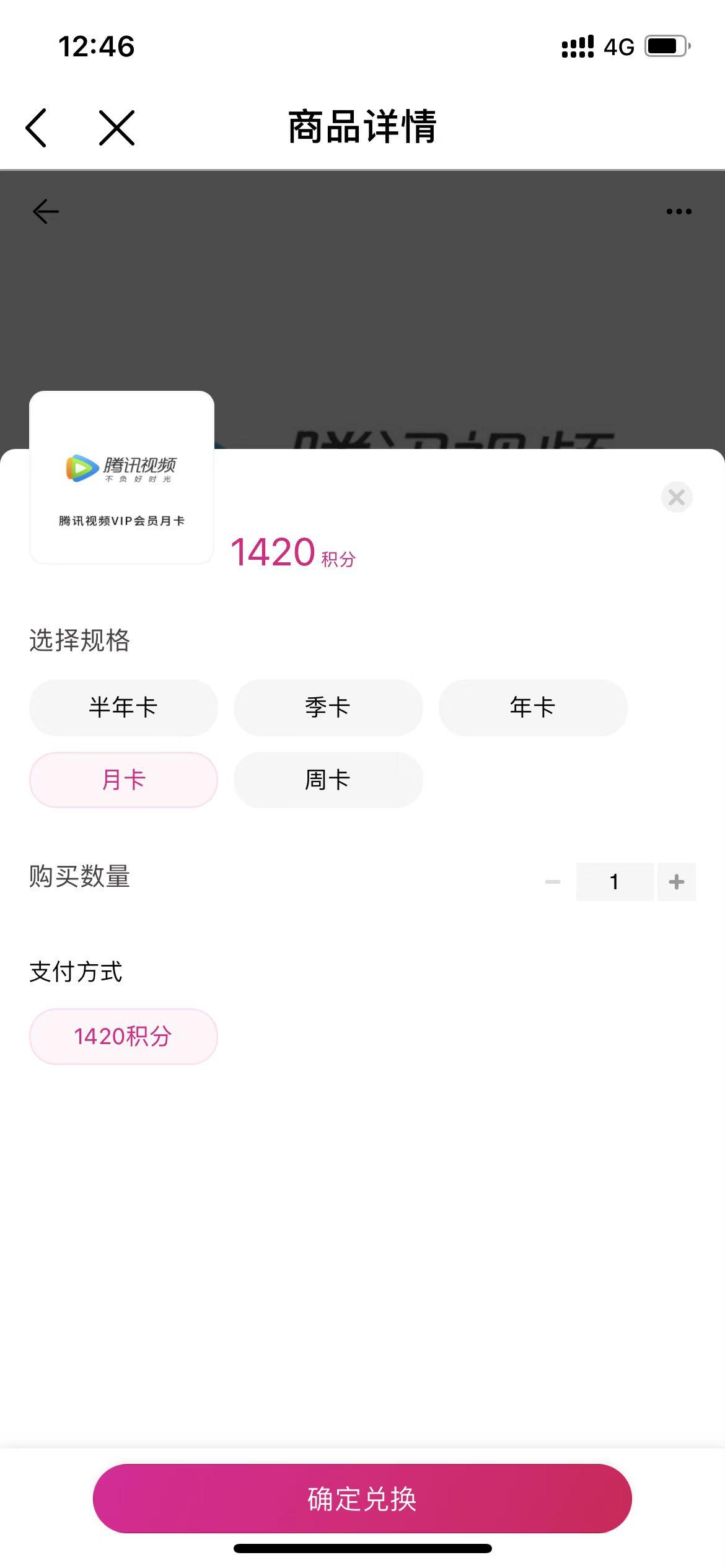This screenshot has width=725, height=1568.
Task: Increase quantity with the plus stepper
Action: pyautogui.click(x=676, y=881)
